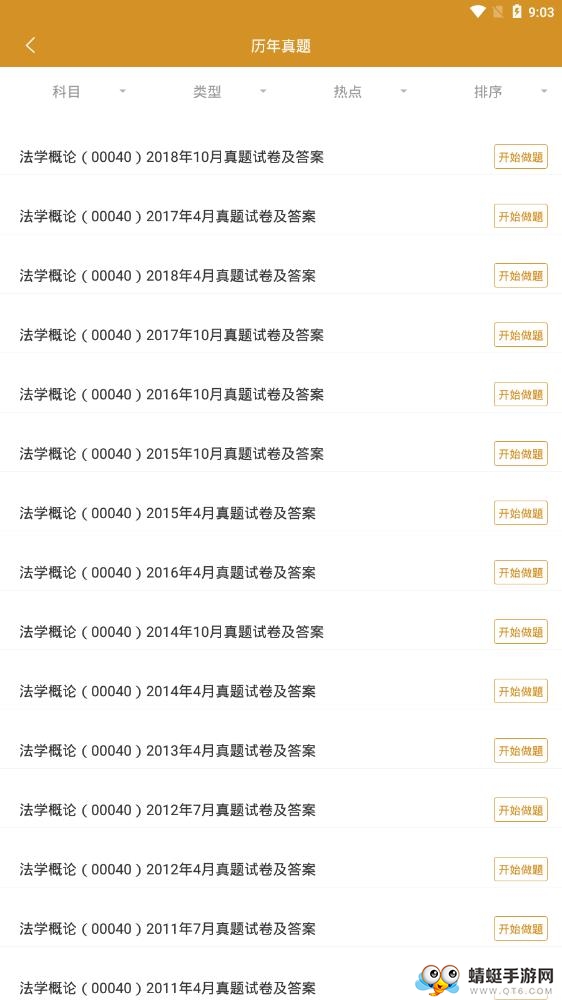Tap 开始做题 next to 2018年4月 paper

(x=521, y=276)
